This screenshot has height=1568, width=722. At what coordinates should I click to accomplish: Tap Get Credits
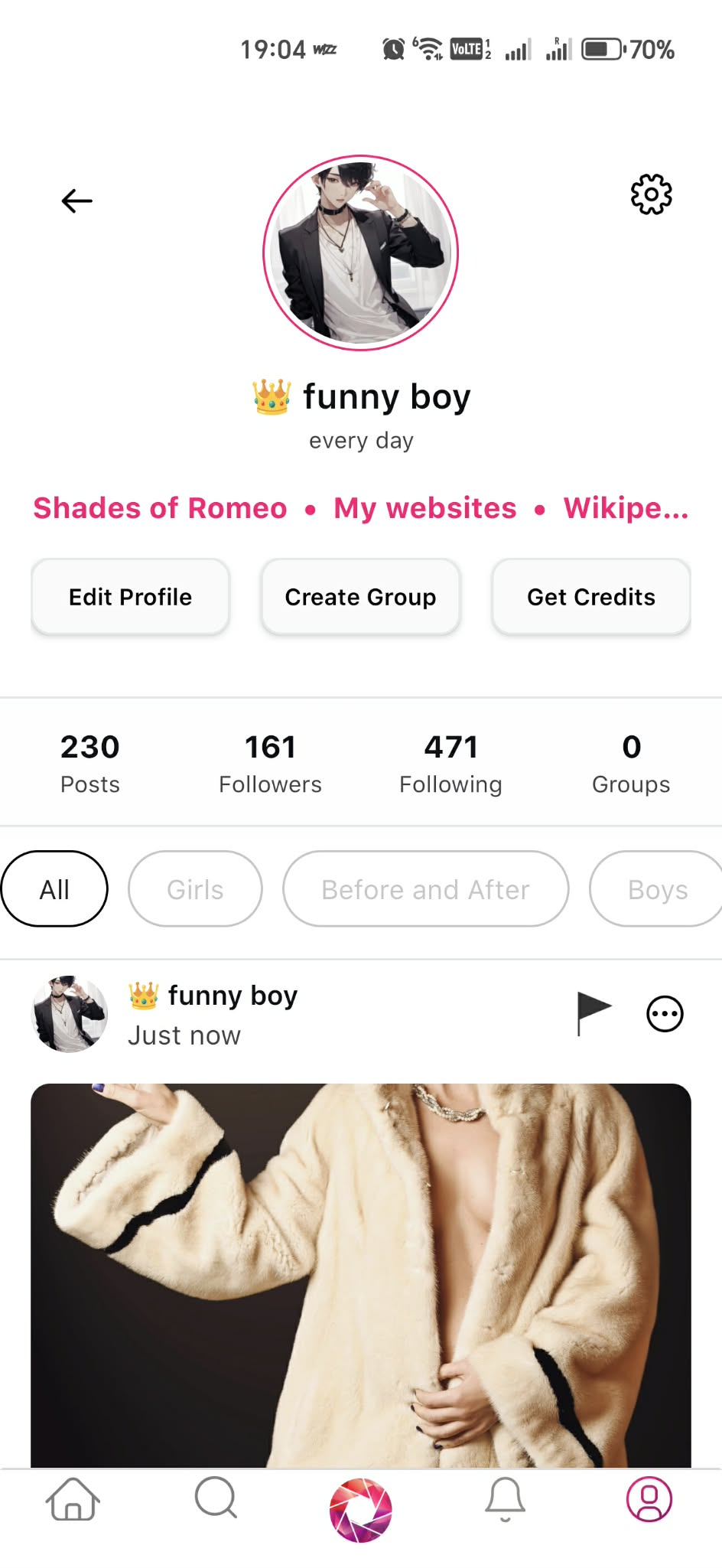click(590, 597)
